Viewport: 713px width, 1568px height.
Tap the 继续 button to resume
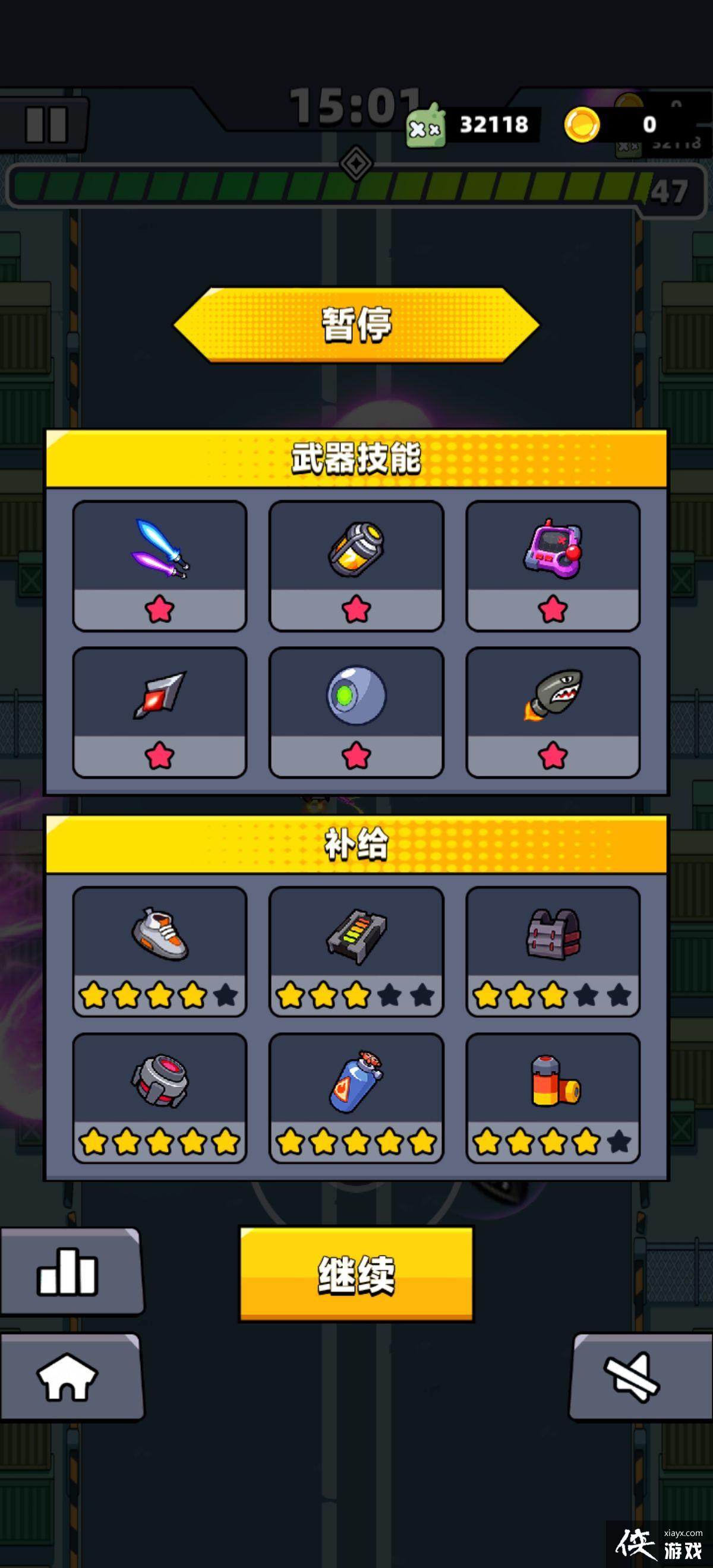[x=356, y=1274]
